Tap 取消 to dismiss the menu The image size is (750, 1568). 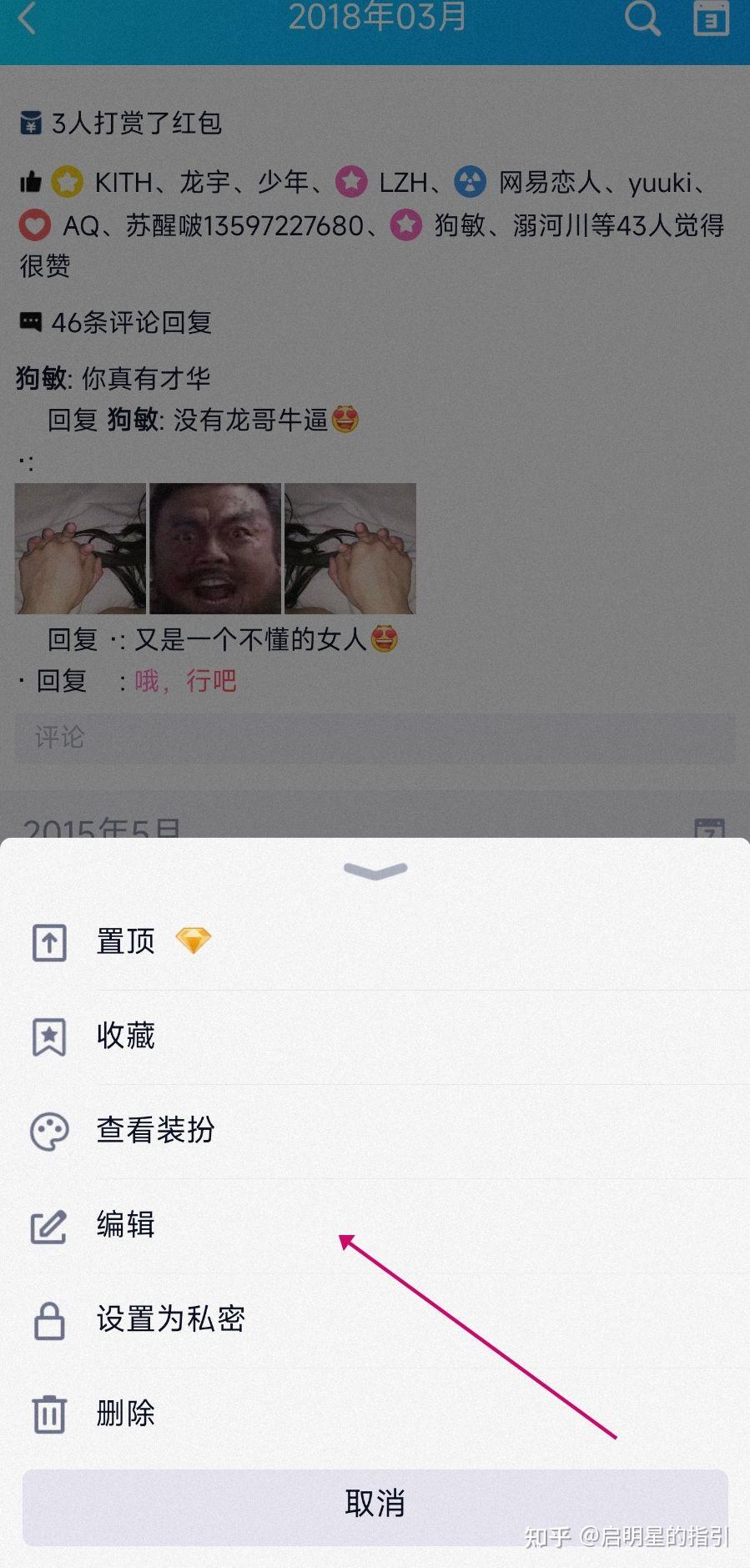click(x=375, y=1504)
